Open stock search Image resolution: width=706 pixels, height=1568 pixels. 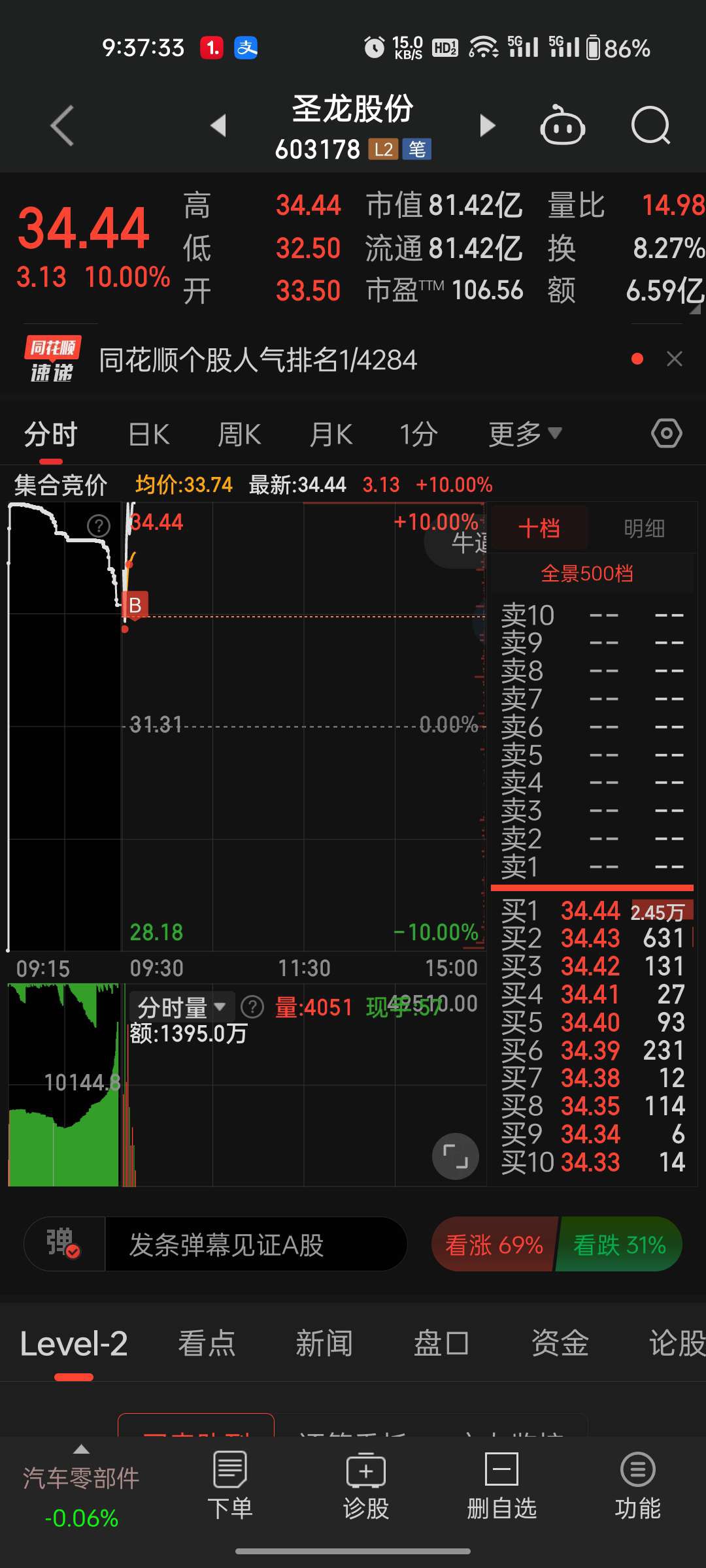coord(650,125)
